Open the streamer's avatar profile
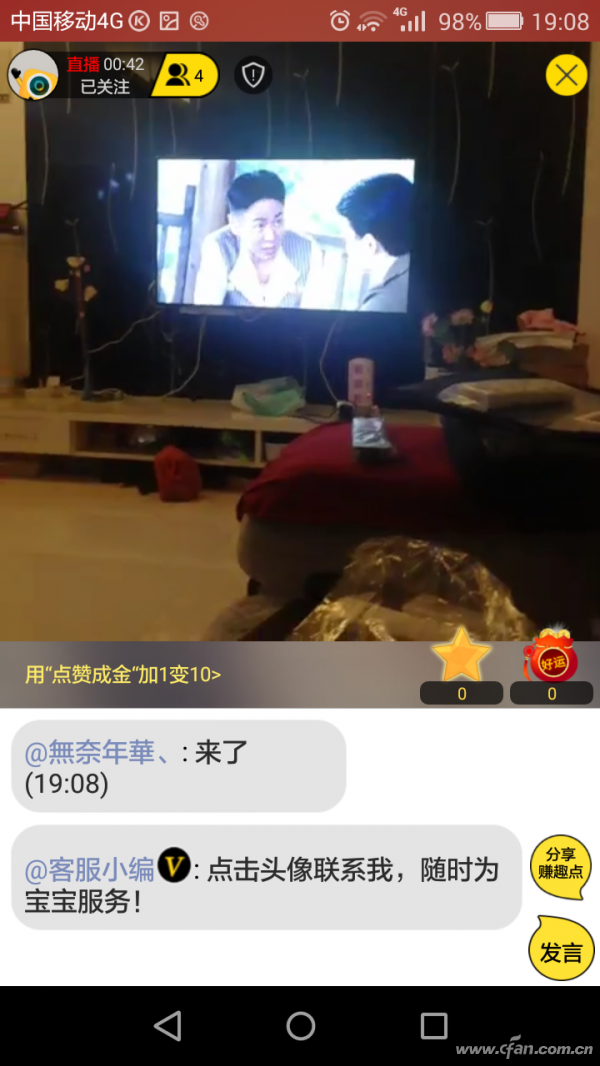This screenshot has width=600, height=1066. (x=34, y=76)
